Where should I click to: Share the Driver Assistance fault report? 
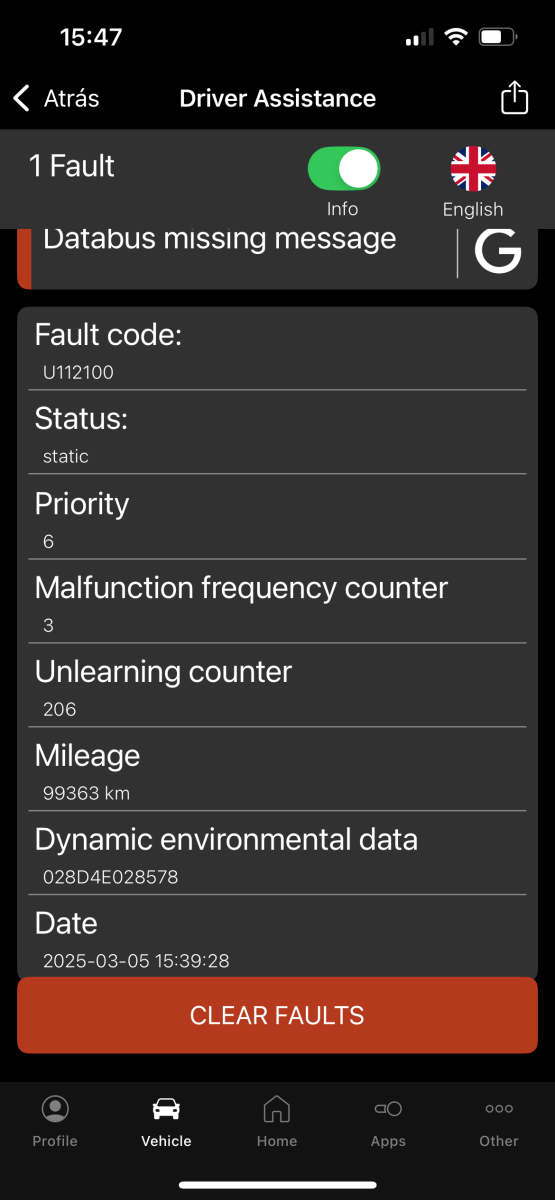tap(514, 98)
